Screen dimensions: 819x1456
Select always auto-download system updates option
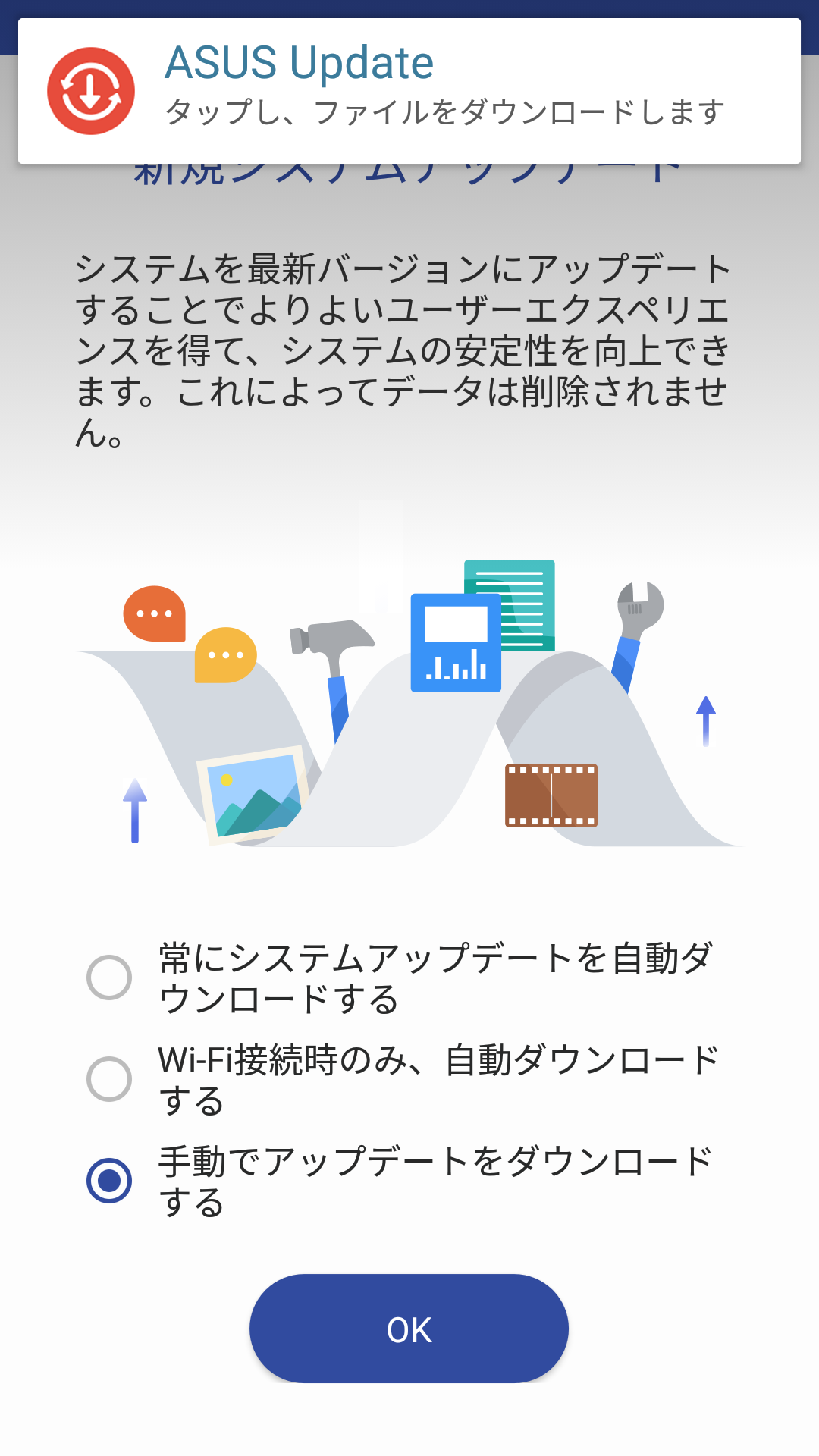pos(109,977)
